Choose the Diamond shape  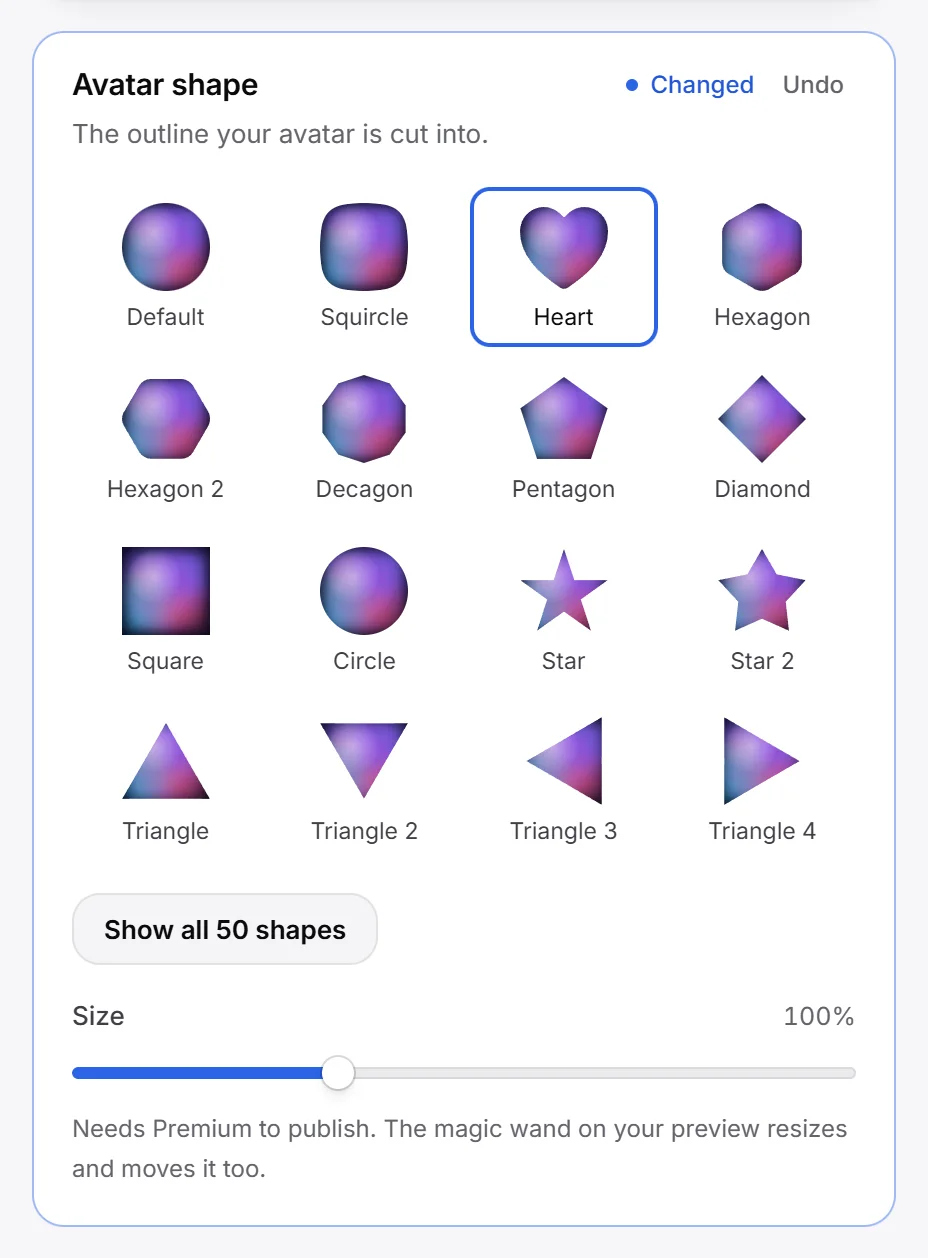(x=762, y=438)
